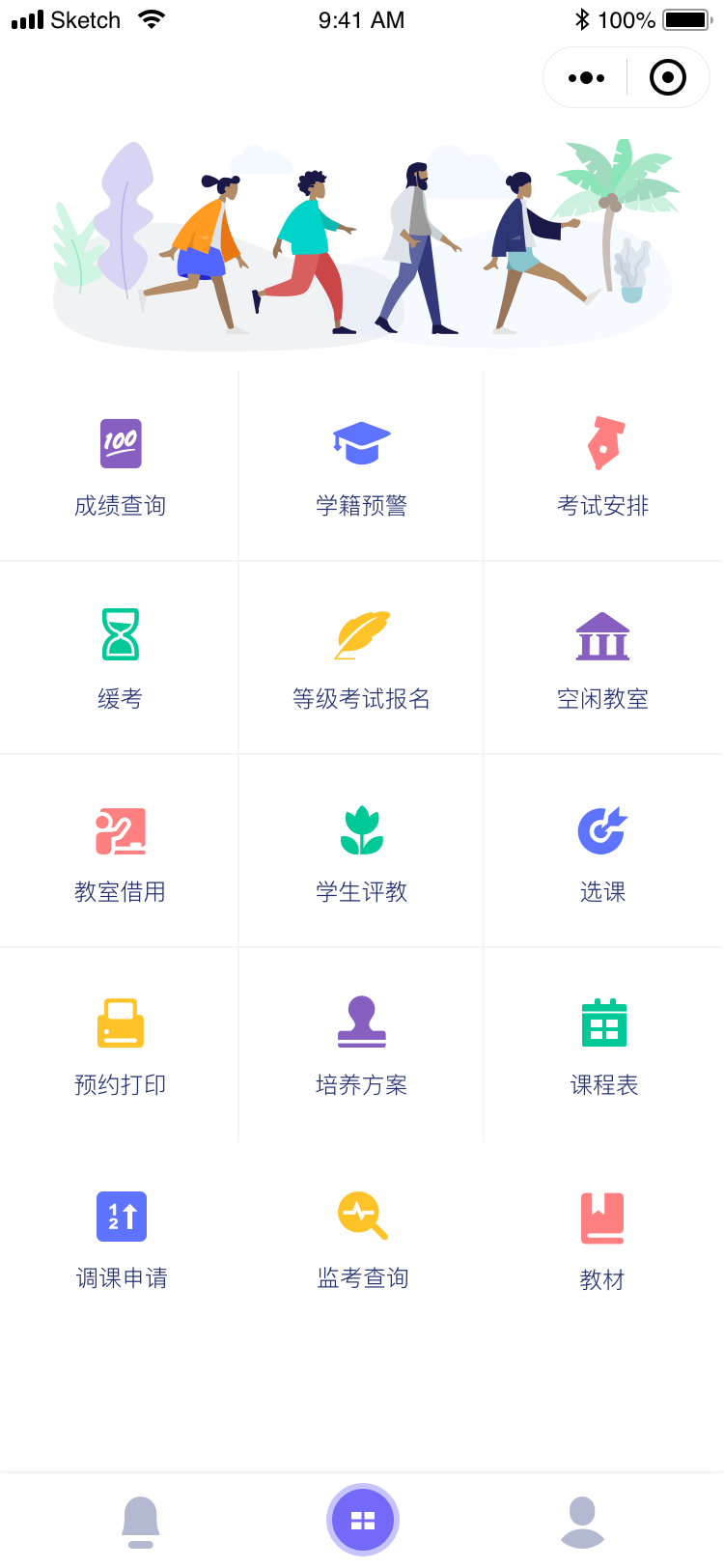Select the center grid apps tab
The image size is (724, 1568).
click(362, 1521)
